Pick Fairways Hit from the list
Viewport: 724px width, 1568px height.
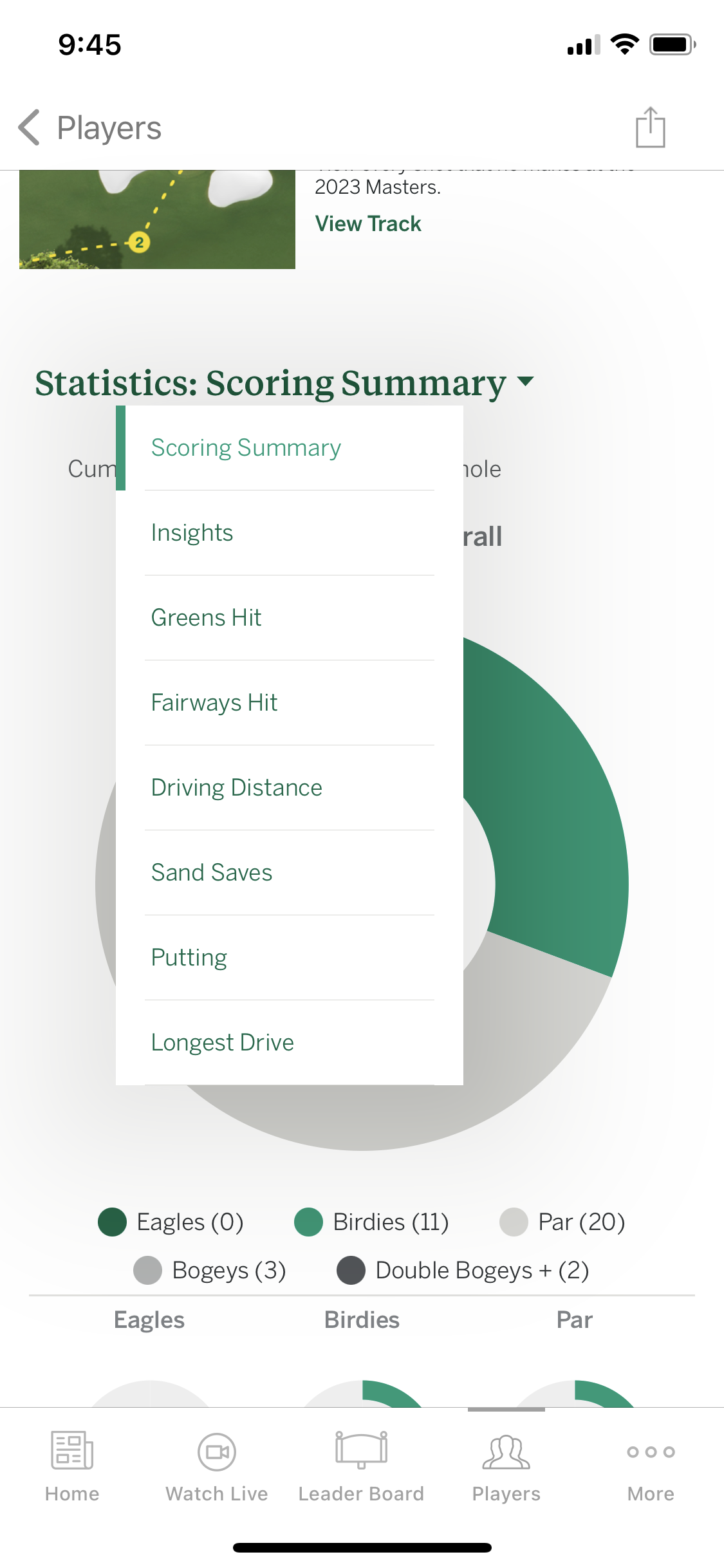(214, 703)
